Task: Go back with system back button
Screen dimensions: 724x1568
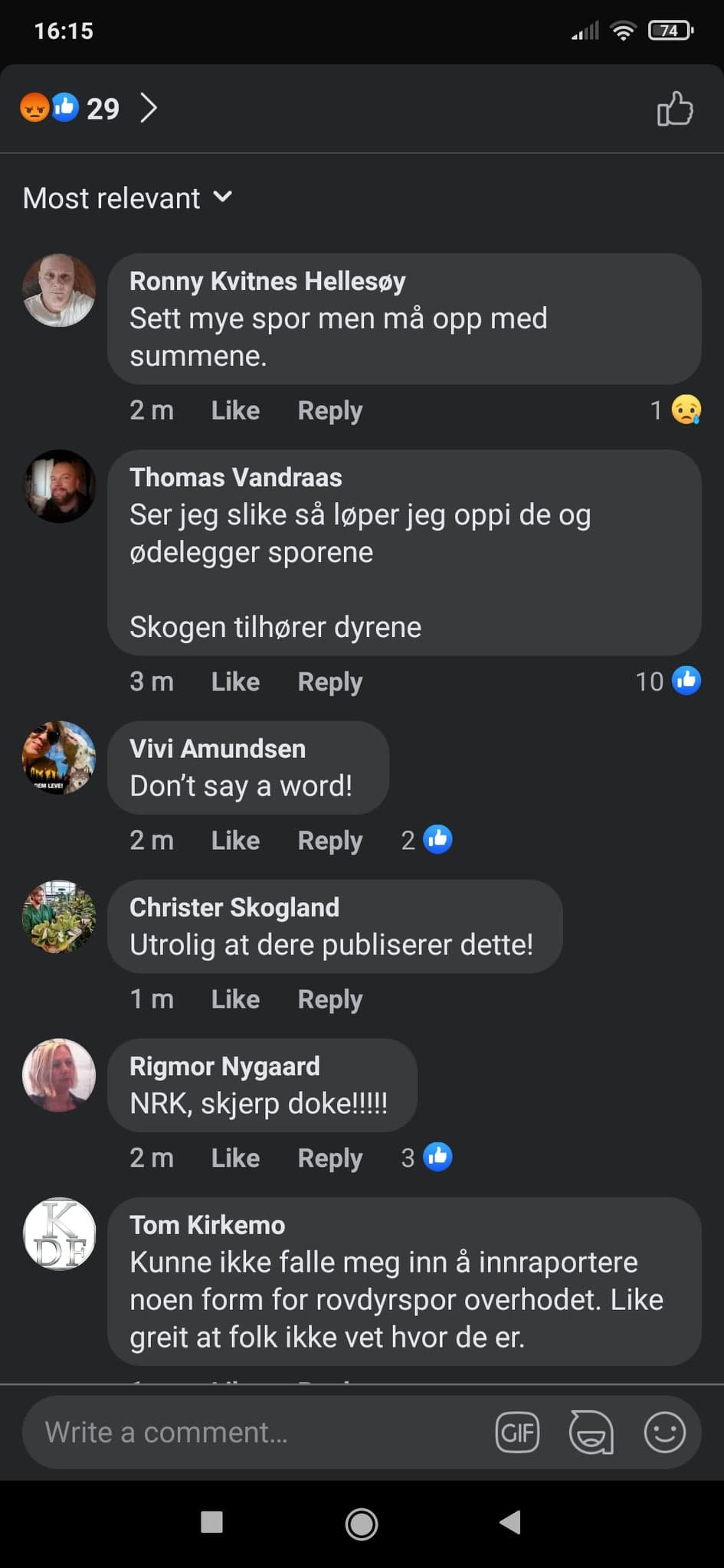Action: [x=510, y=1522]
